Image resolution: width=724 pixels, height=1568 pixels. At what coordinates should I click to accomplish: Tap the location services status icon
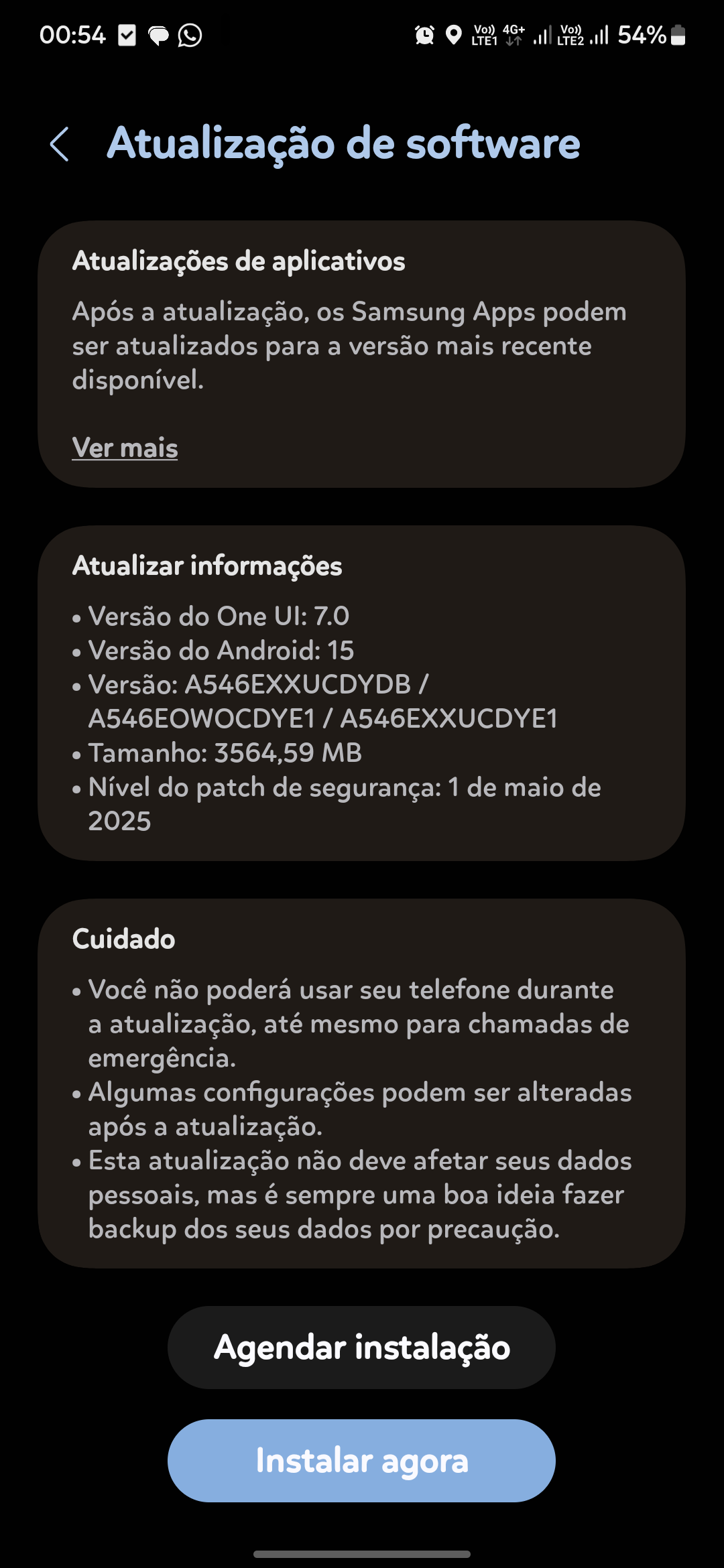[x=455, y=35]
